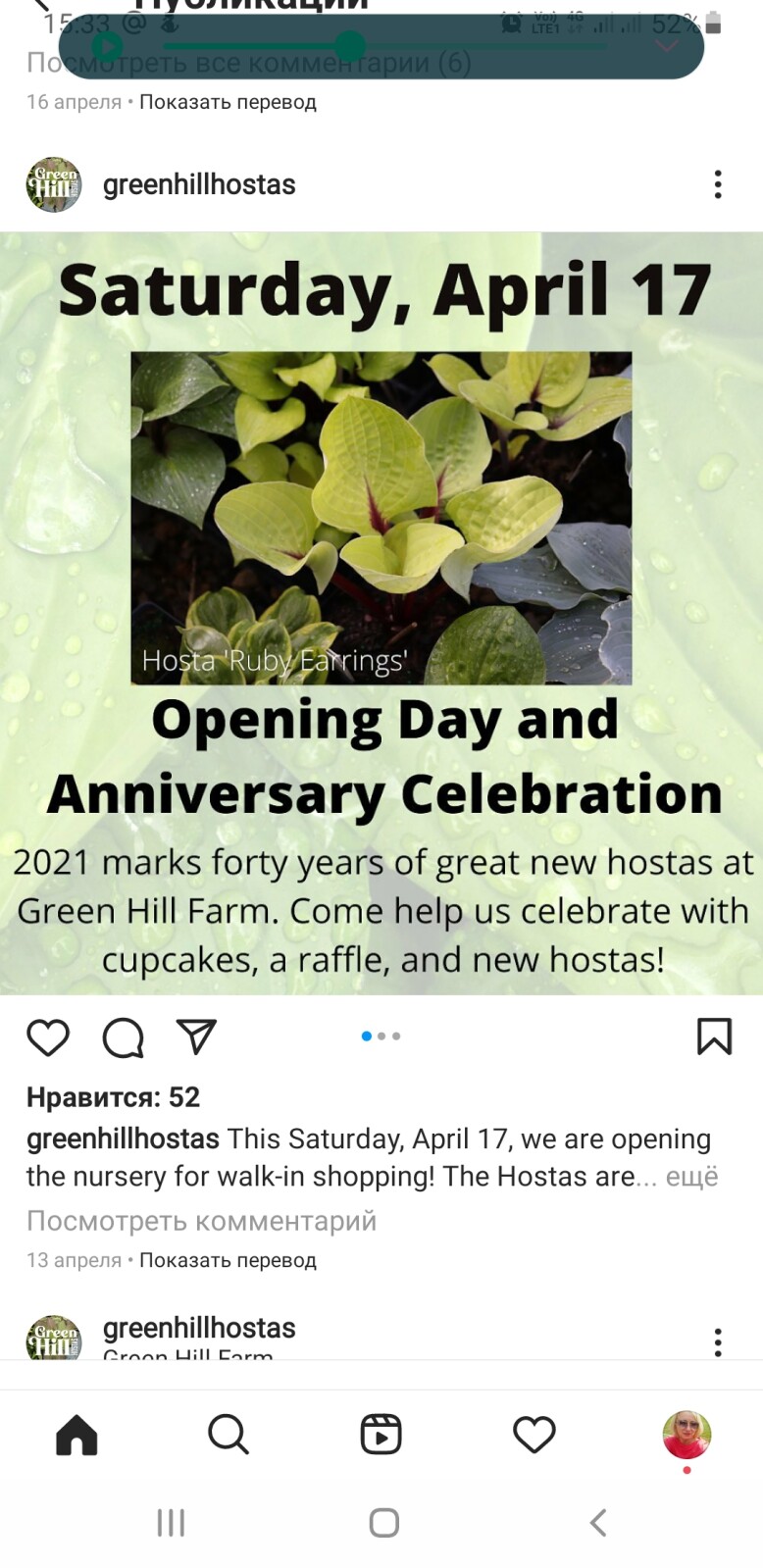Show translation for the 13 апреля post
The image size is (763, 1568).
pos(228,1260)
